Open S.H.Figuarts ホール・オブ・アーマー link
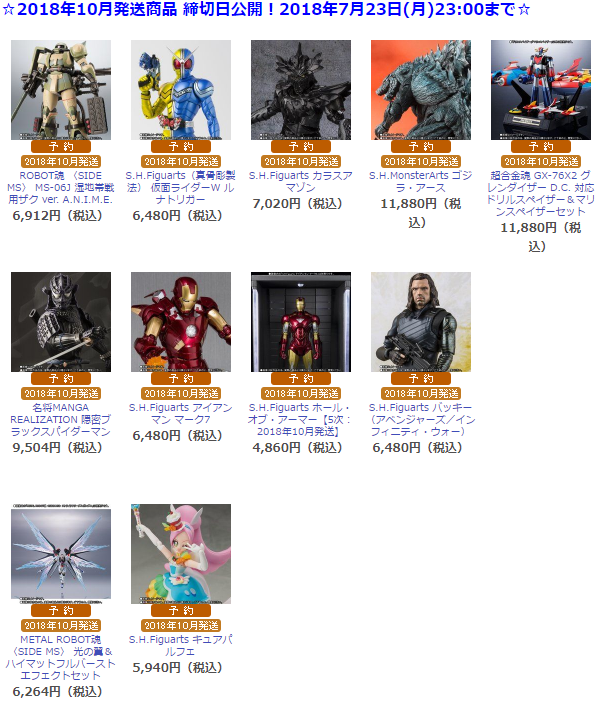 coord(300,419)
